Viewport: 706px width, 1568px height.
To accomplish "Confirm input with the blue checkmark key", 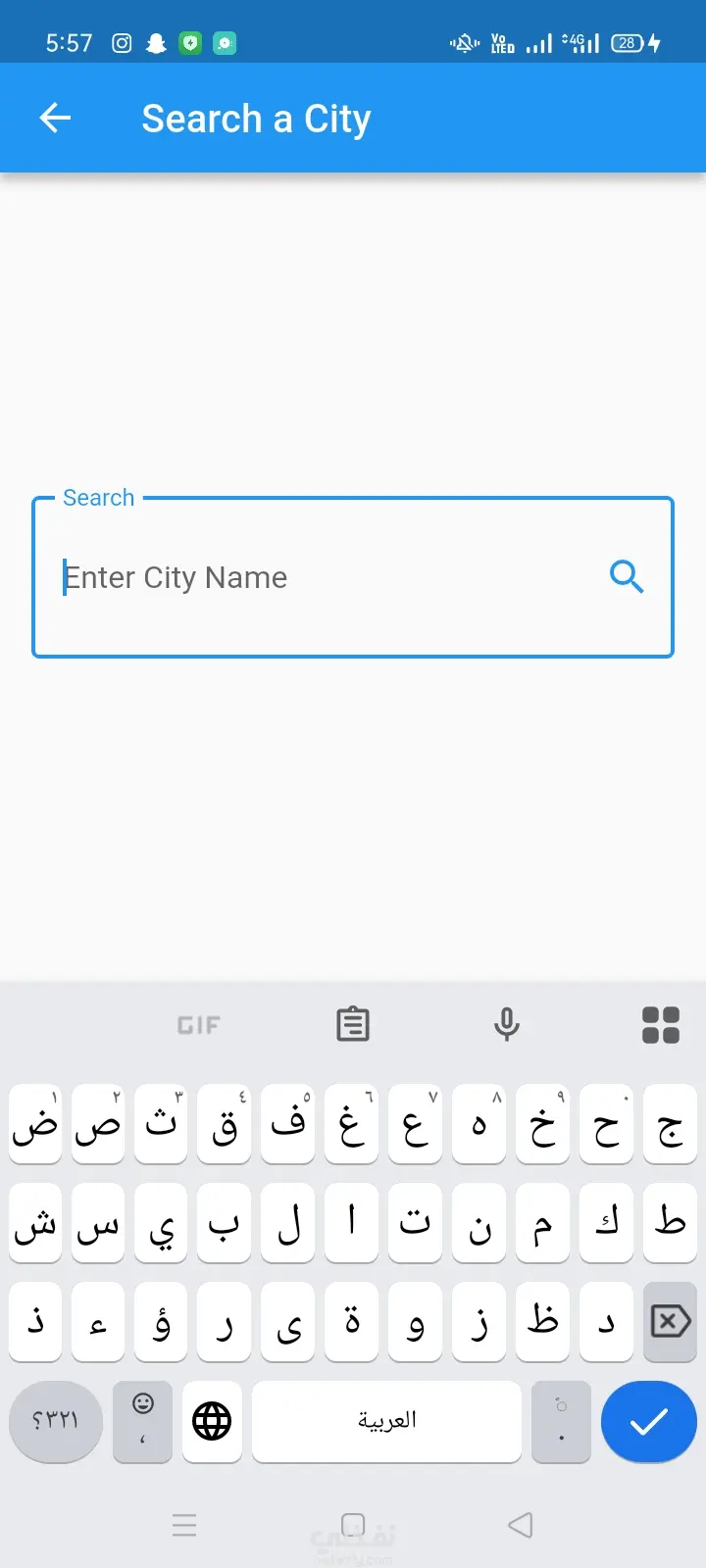I will point(648,1421).
